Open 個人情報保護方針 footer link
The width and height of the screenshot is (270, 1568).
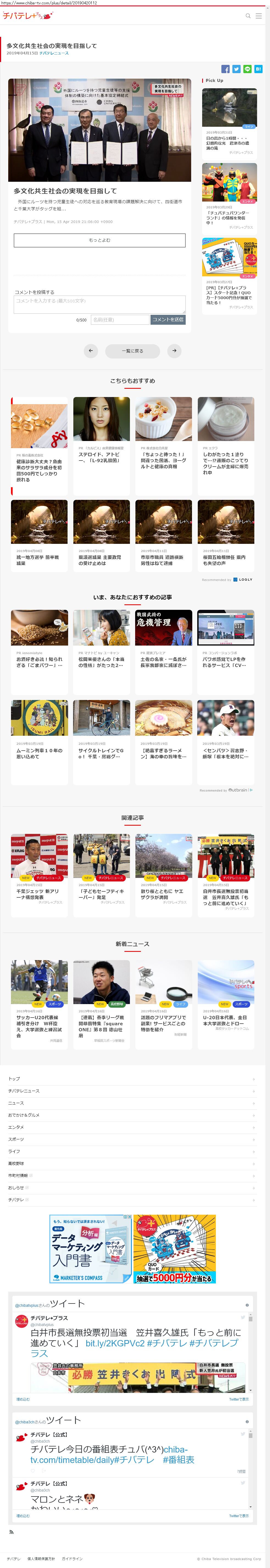tap(41, 1558)
